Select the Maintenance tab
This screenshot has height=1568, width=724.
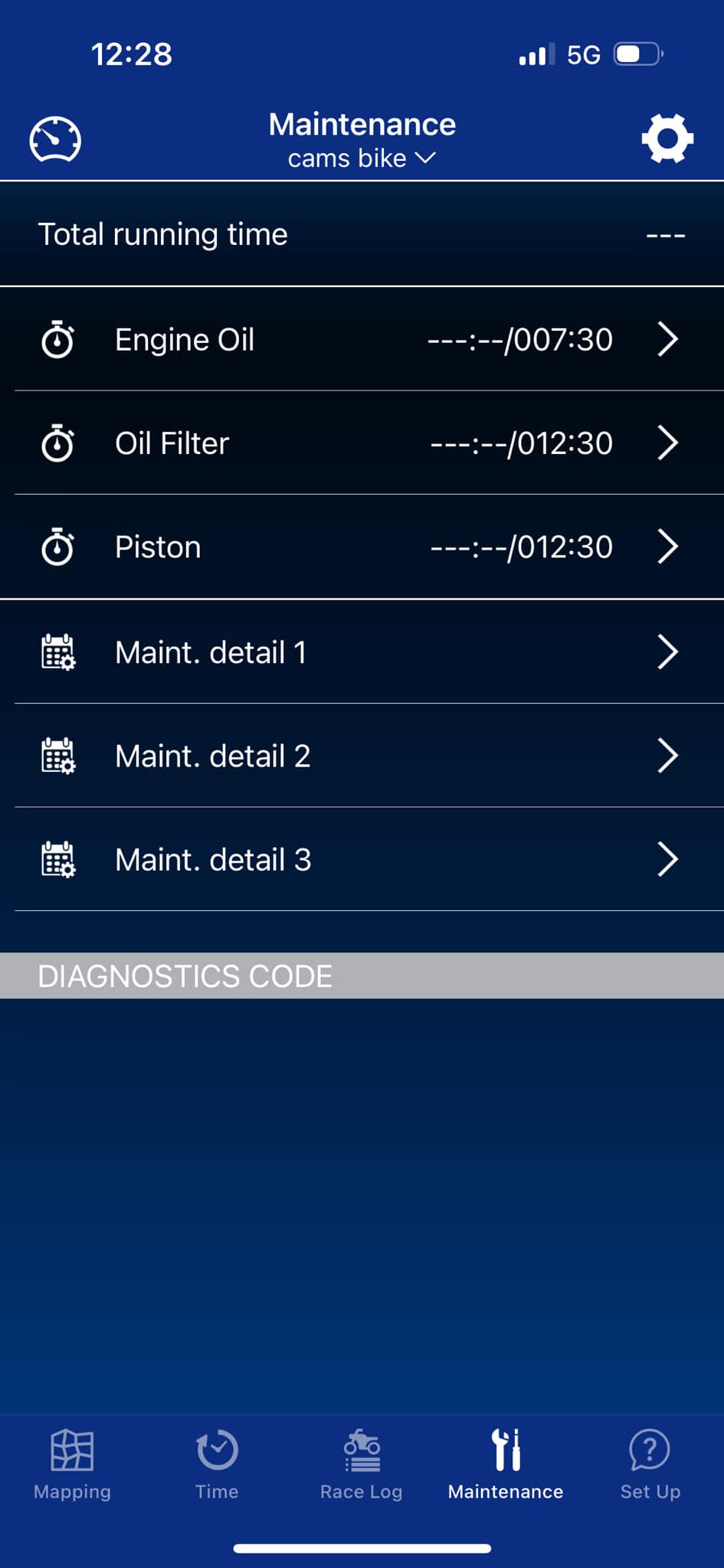point(506,1465)
